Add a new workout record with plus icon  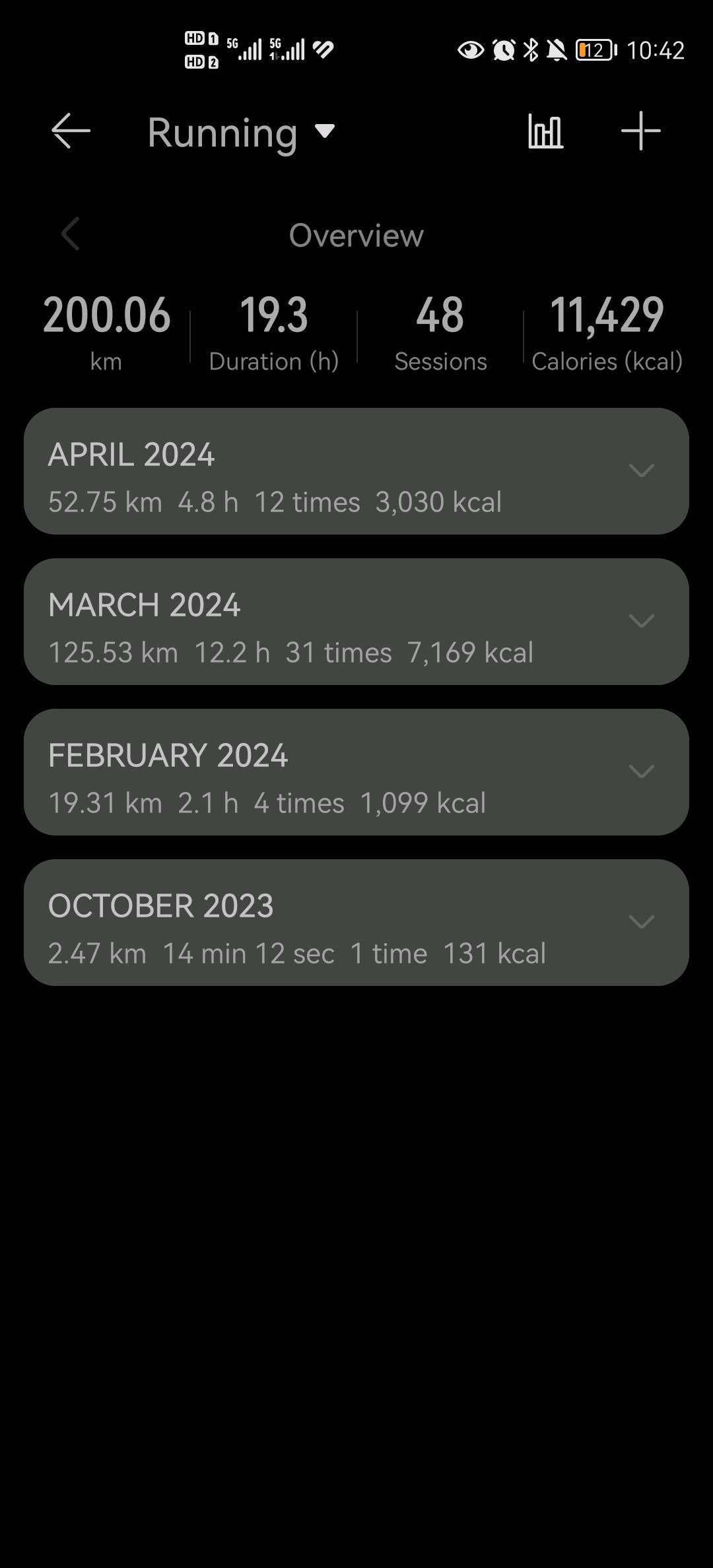point(640,131)
